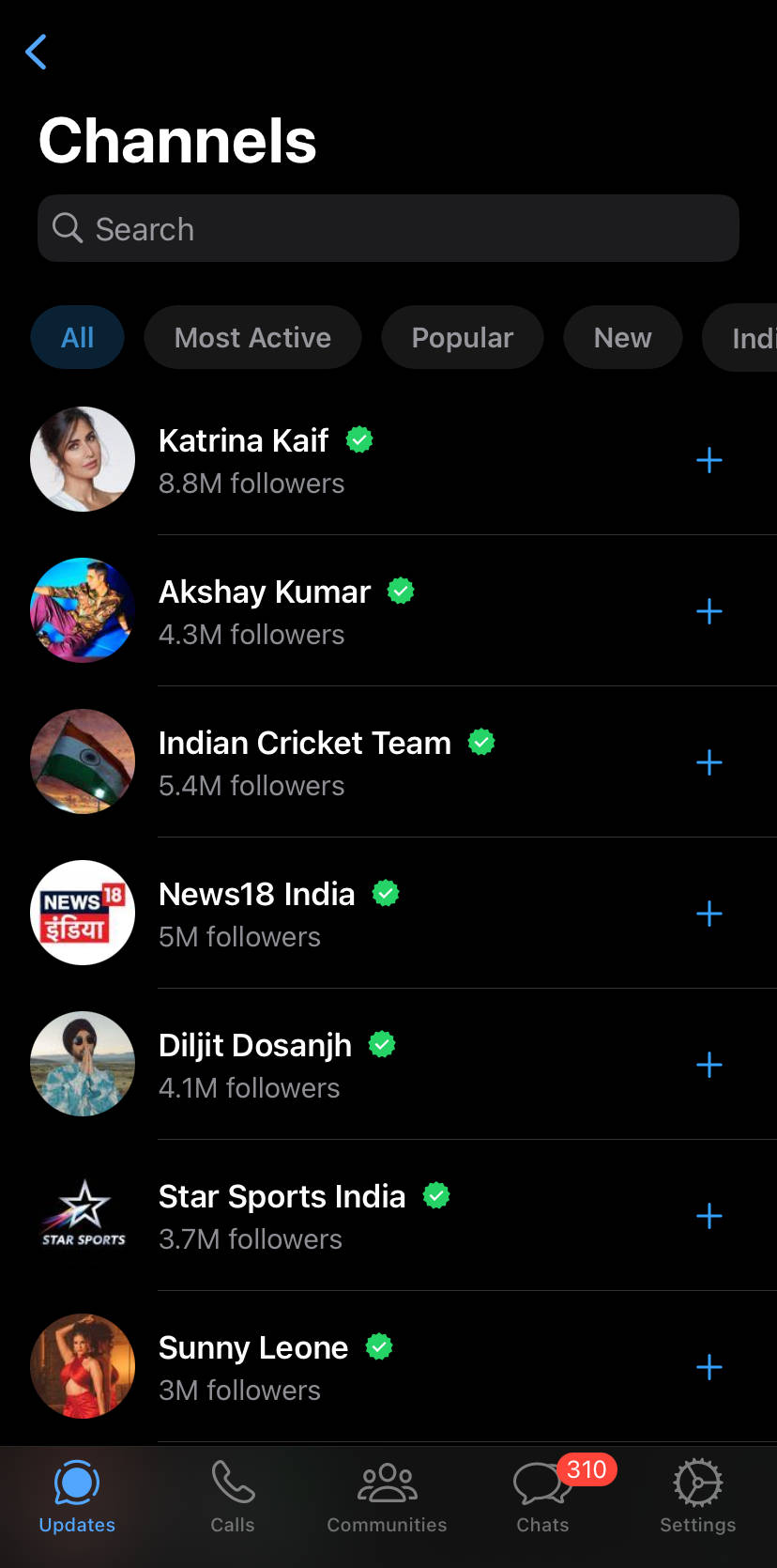Viewport: 777px width, 1568px height.
Task: Follow Akshay Kumar with the plus icon
Action: [708, 611]
